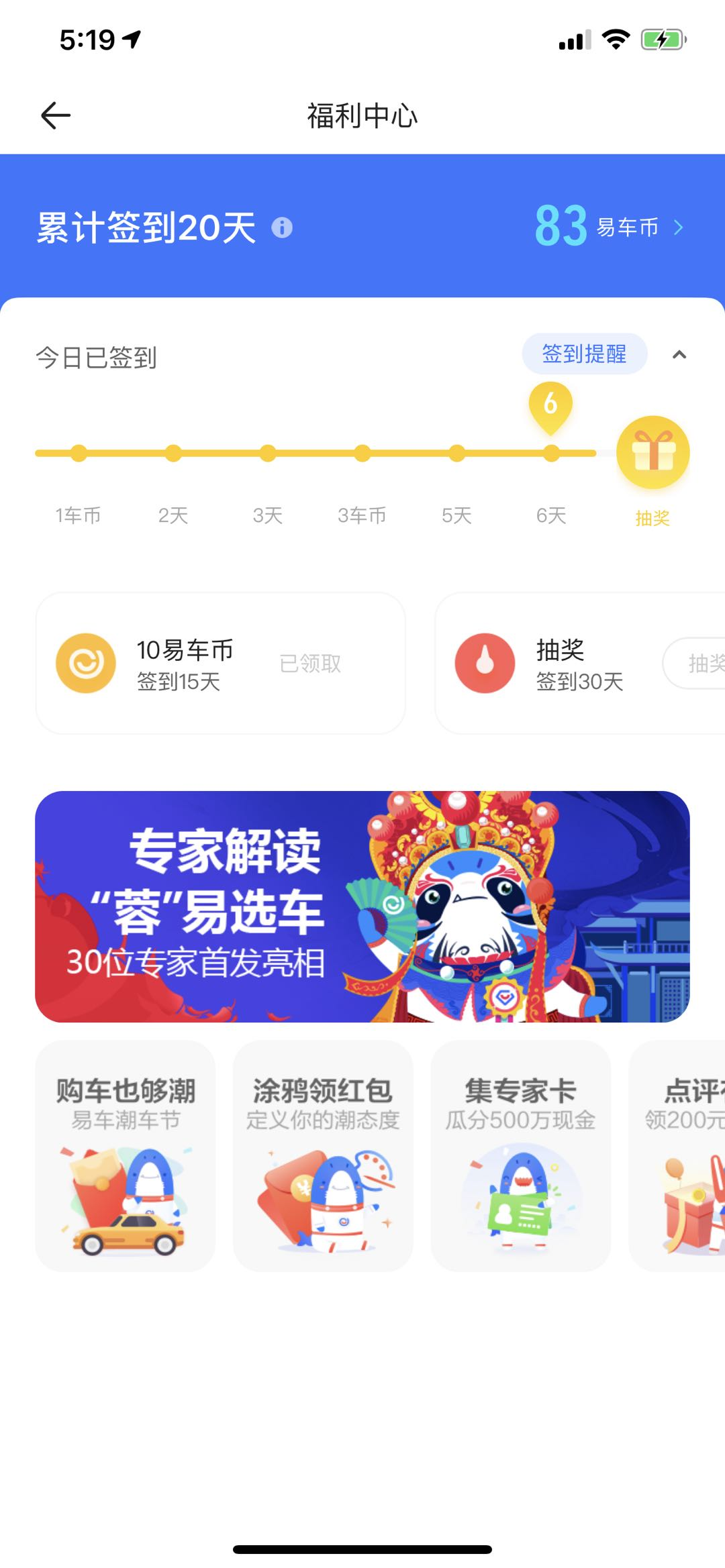Open the 集专家卡 card
Viewport: 725px width, 1568px height.
tap(520, 1155)
